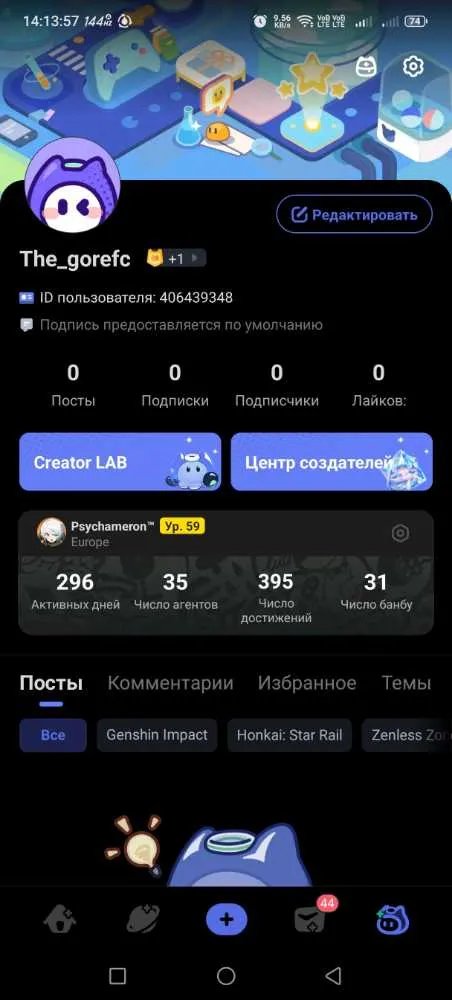This screenshot has height=1000, width=452.
Task: Open the mascot icon beside settings
Action: 366,66
